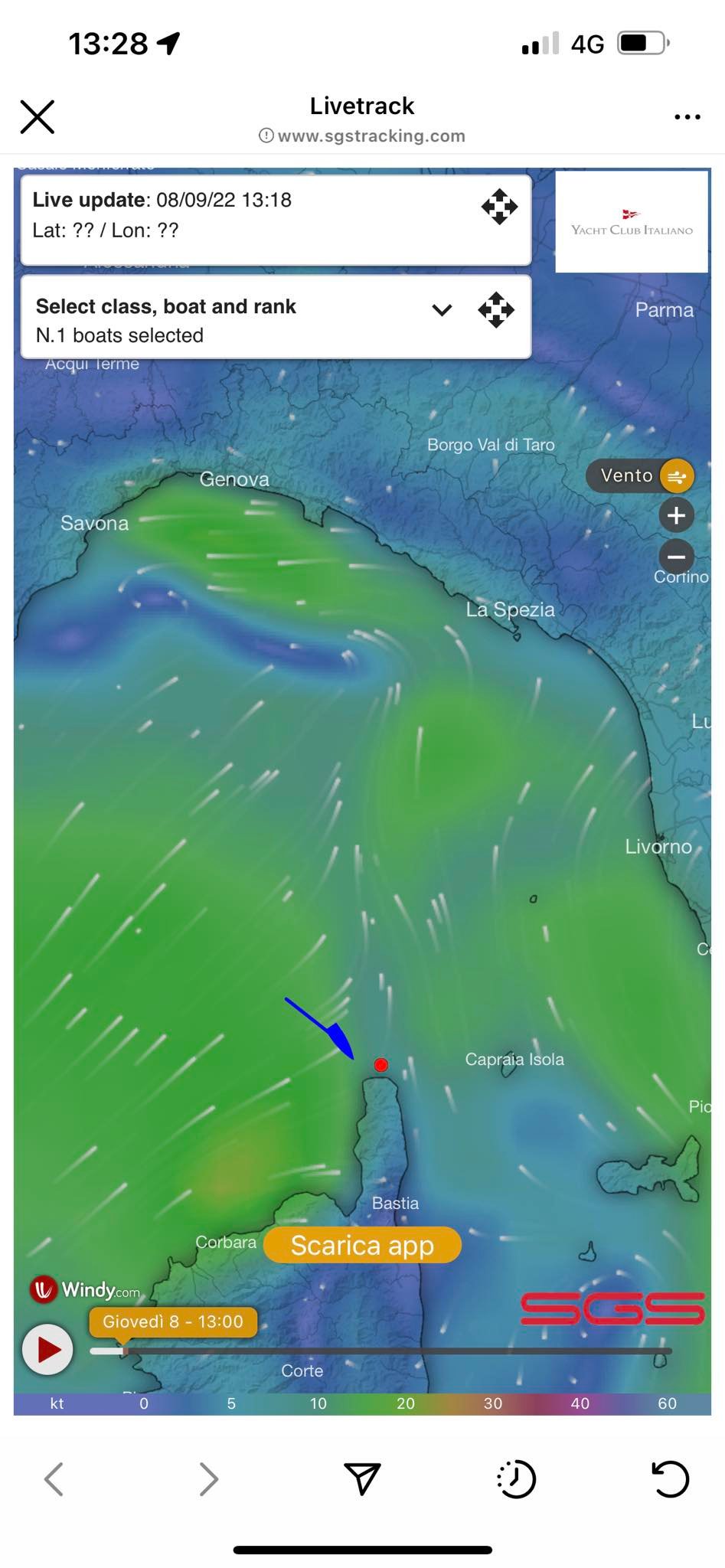Tap the move handle on boat selection panel
The image size is (725, 1568).
click(496, 310)
